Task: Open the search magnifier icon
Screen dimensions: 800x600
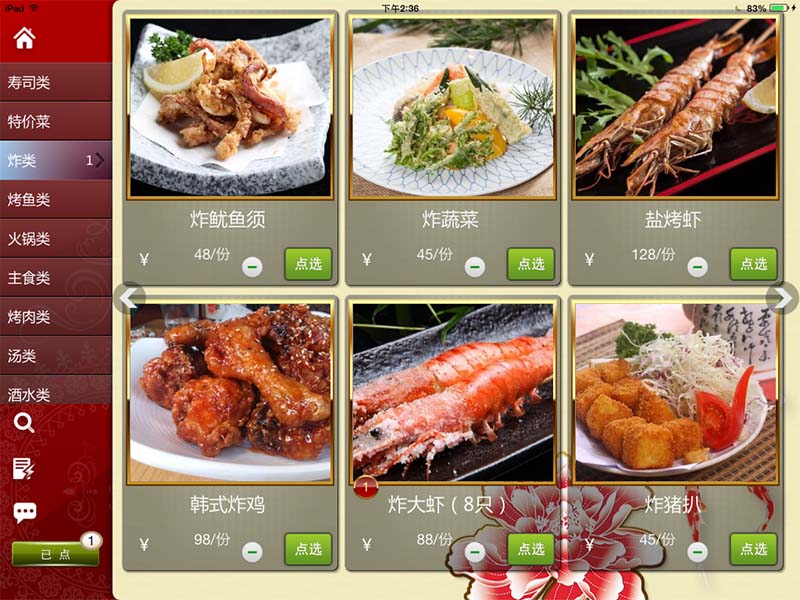Action: tap(24, 422)
